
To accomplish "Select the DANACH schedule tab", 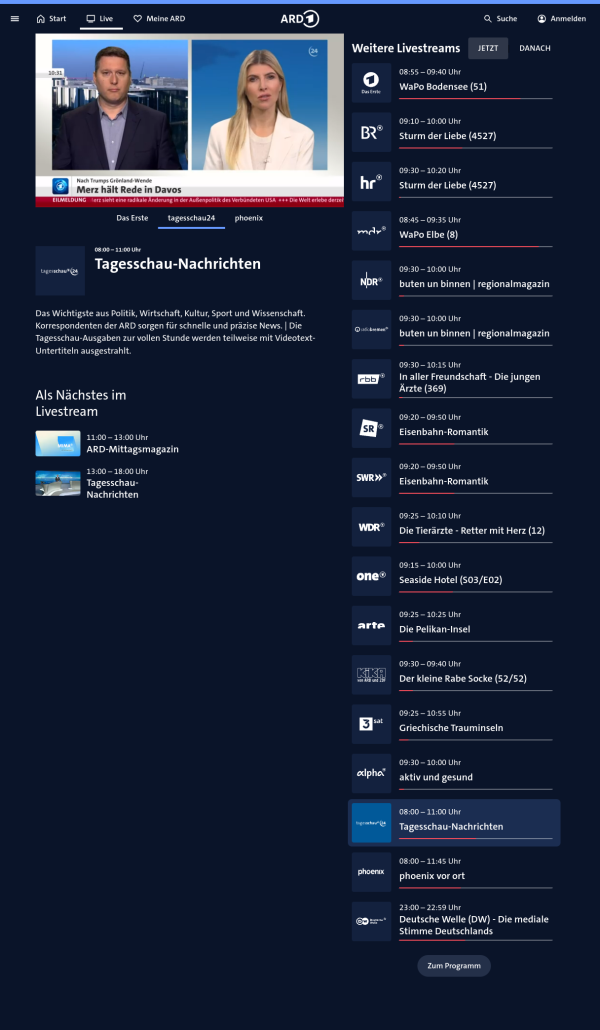I will (x=535, y=48).
